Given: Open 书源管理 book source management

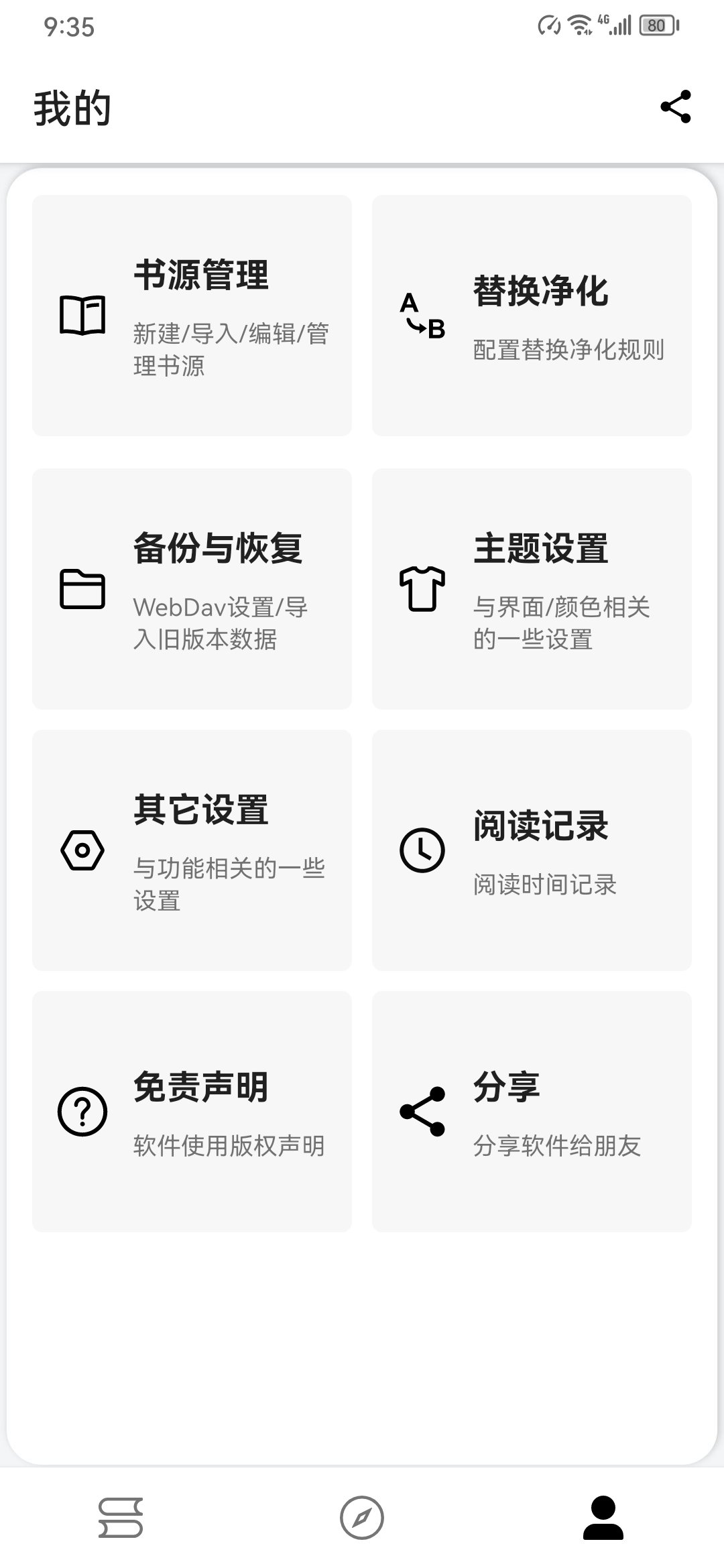Looking at the screenshot, I should coord(192,316).
